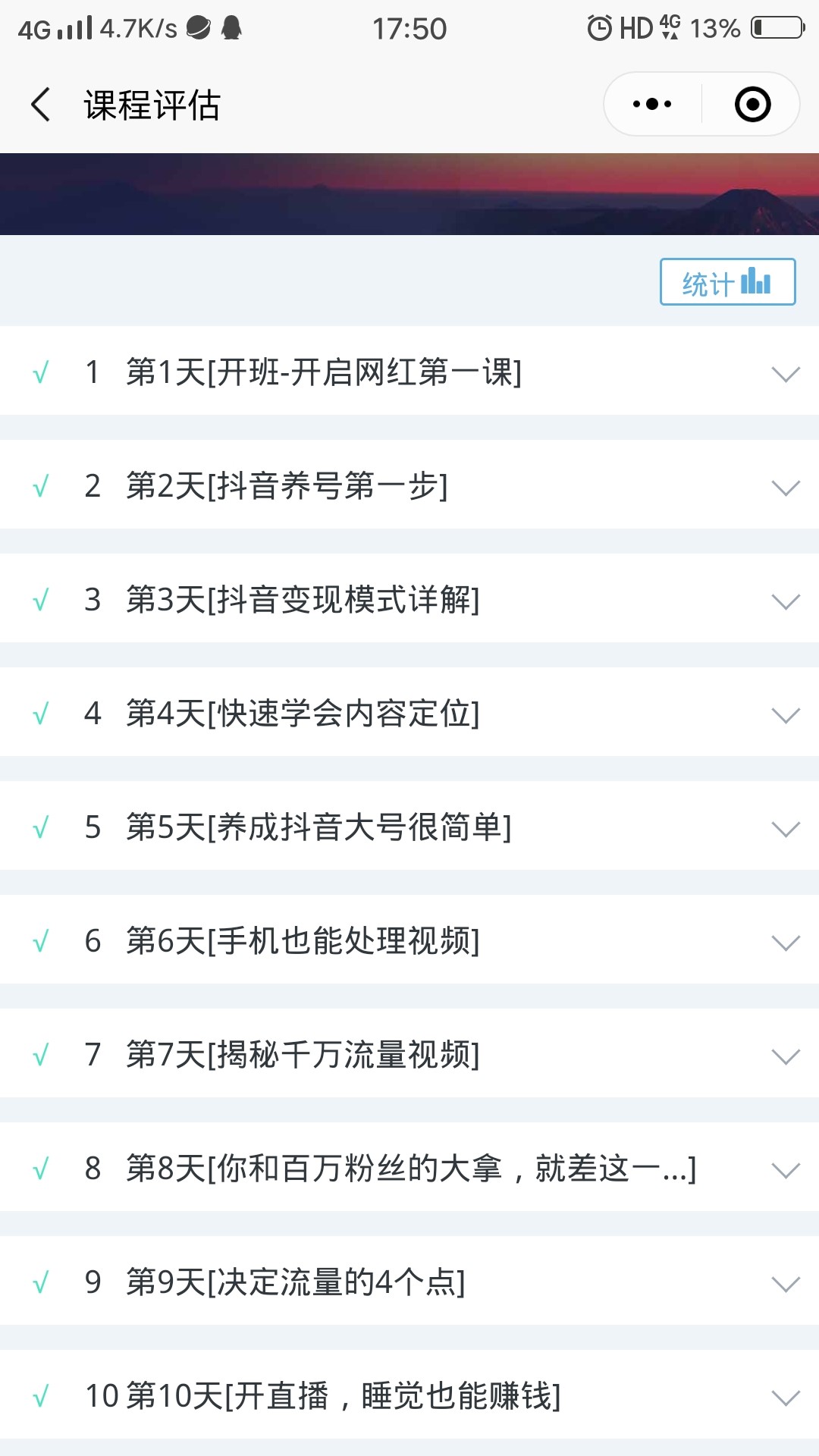Open the mini program more options menu

point(652,105)
